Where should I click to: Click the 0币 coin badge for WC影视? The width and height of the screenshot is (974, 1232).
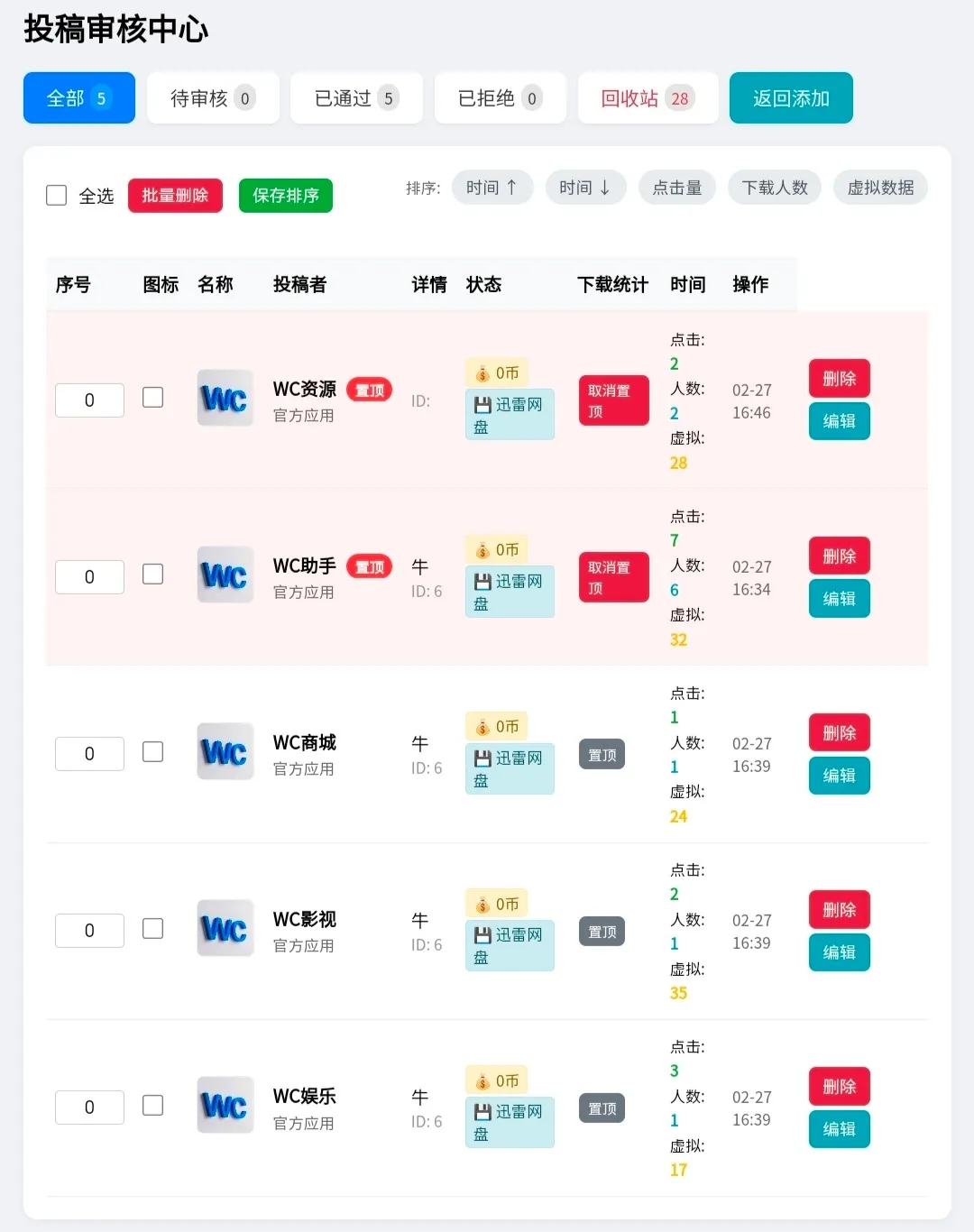tap(496, 902)
